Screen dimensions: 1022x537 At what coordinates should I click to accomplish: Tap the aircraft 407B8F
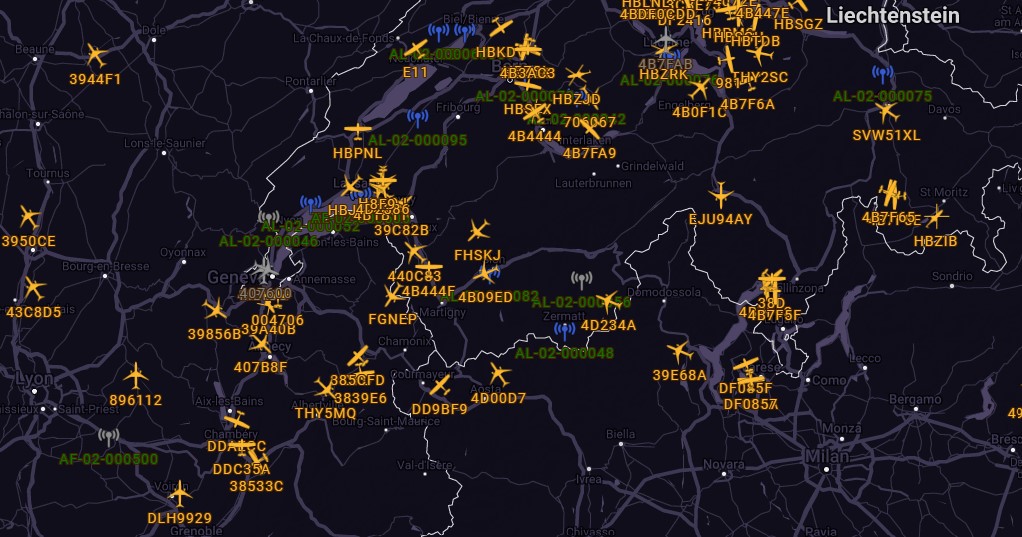pos(261,343)
